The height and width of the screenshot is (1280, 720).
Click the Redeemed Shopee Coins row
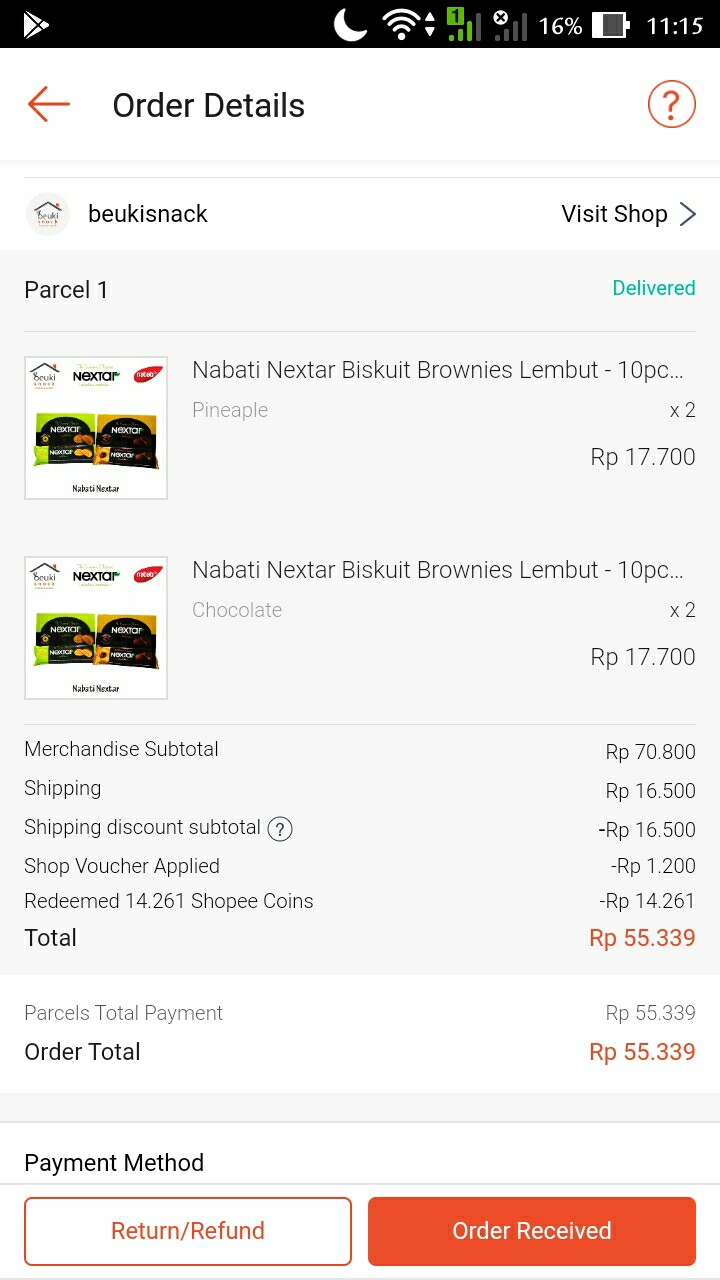click(x=168, y=901)
